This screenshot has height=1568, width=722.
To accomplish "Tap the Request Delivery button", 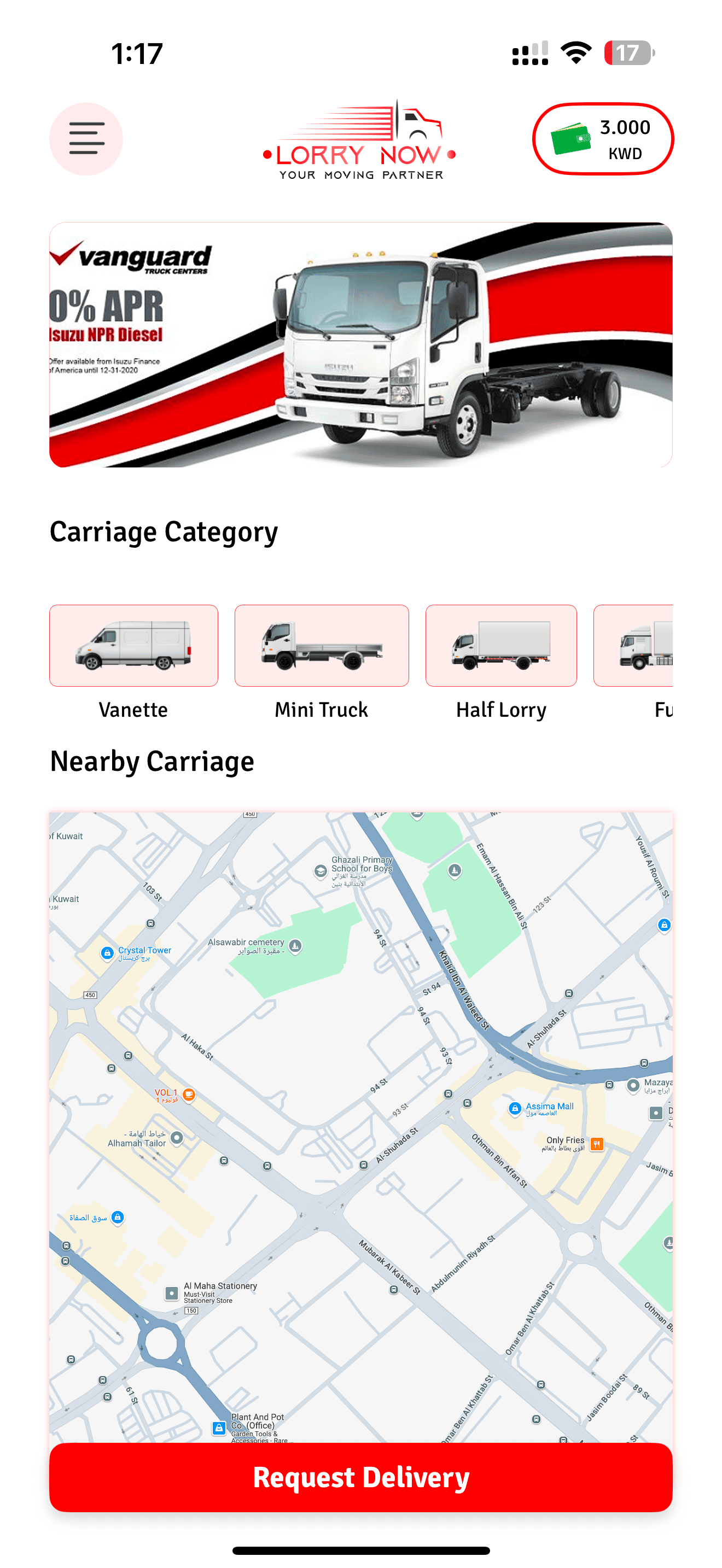I will coord(360,1477).
